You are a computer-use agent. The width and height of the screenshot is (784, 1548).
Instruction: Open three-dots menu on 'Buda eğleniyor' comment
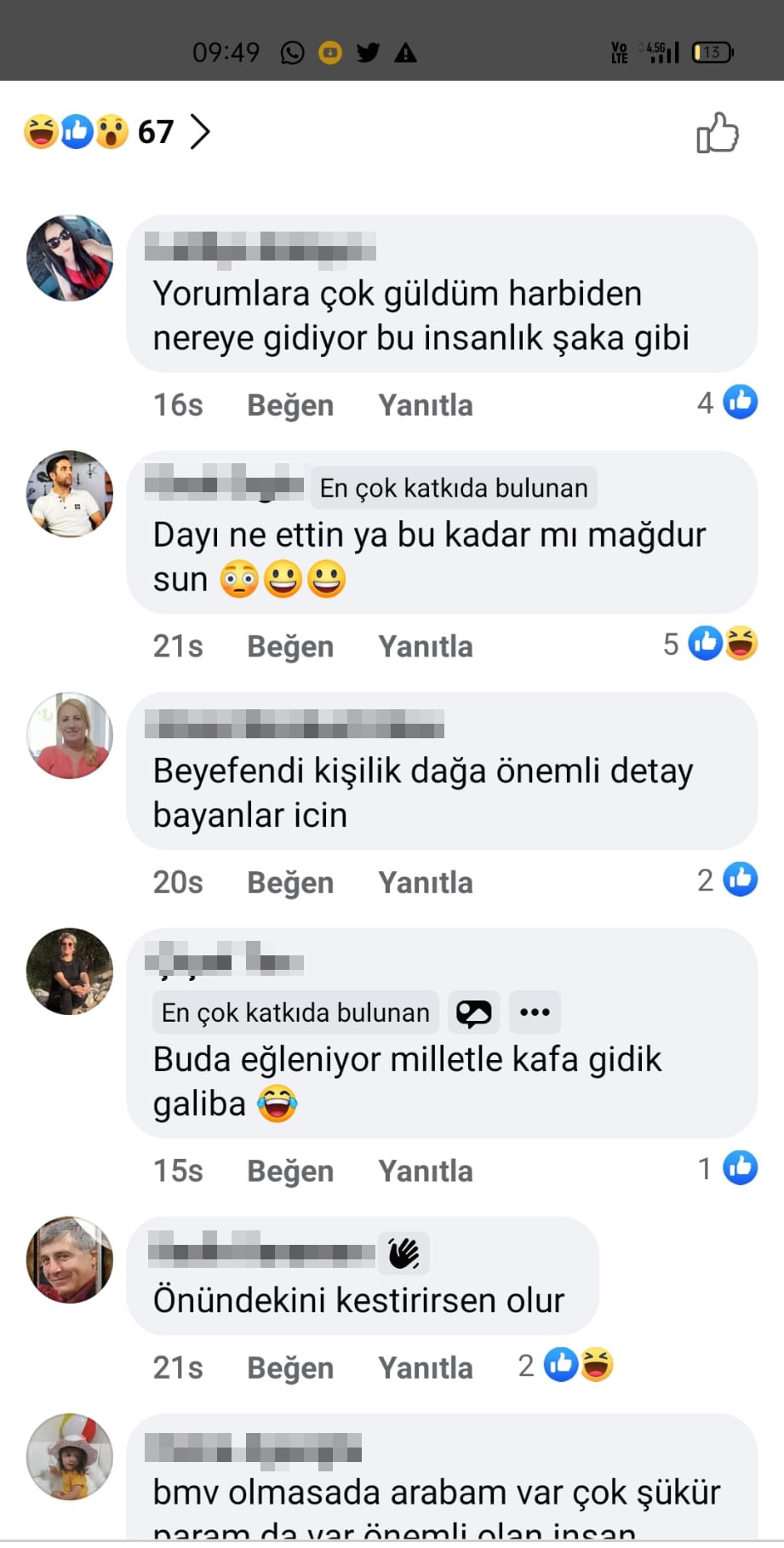[x=535, y=1012]
